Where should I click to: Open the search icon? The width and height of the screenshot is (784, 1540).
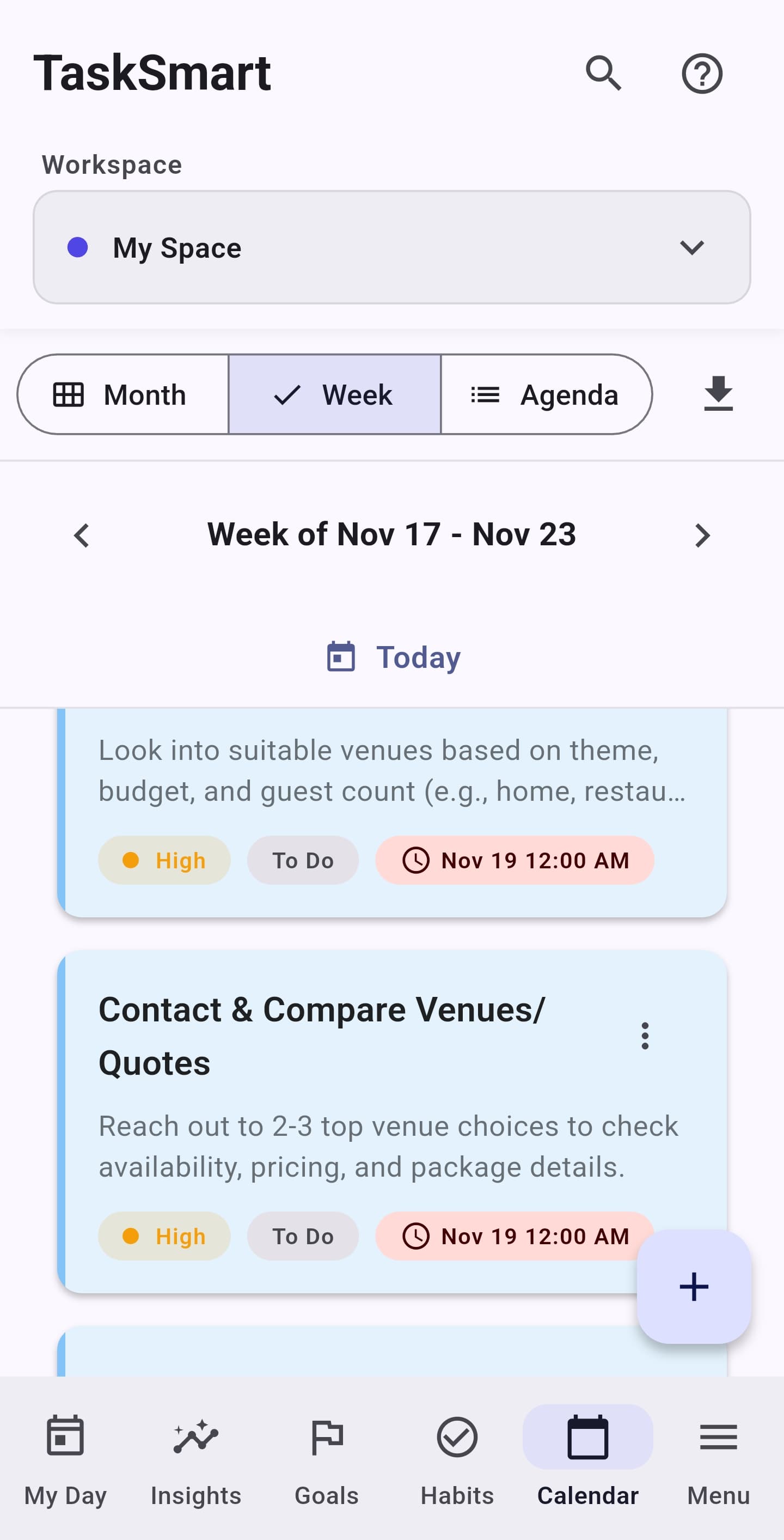pos(603,74)
